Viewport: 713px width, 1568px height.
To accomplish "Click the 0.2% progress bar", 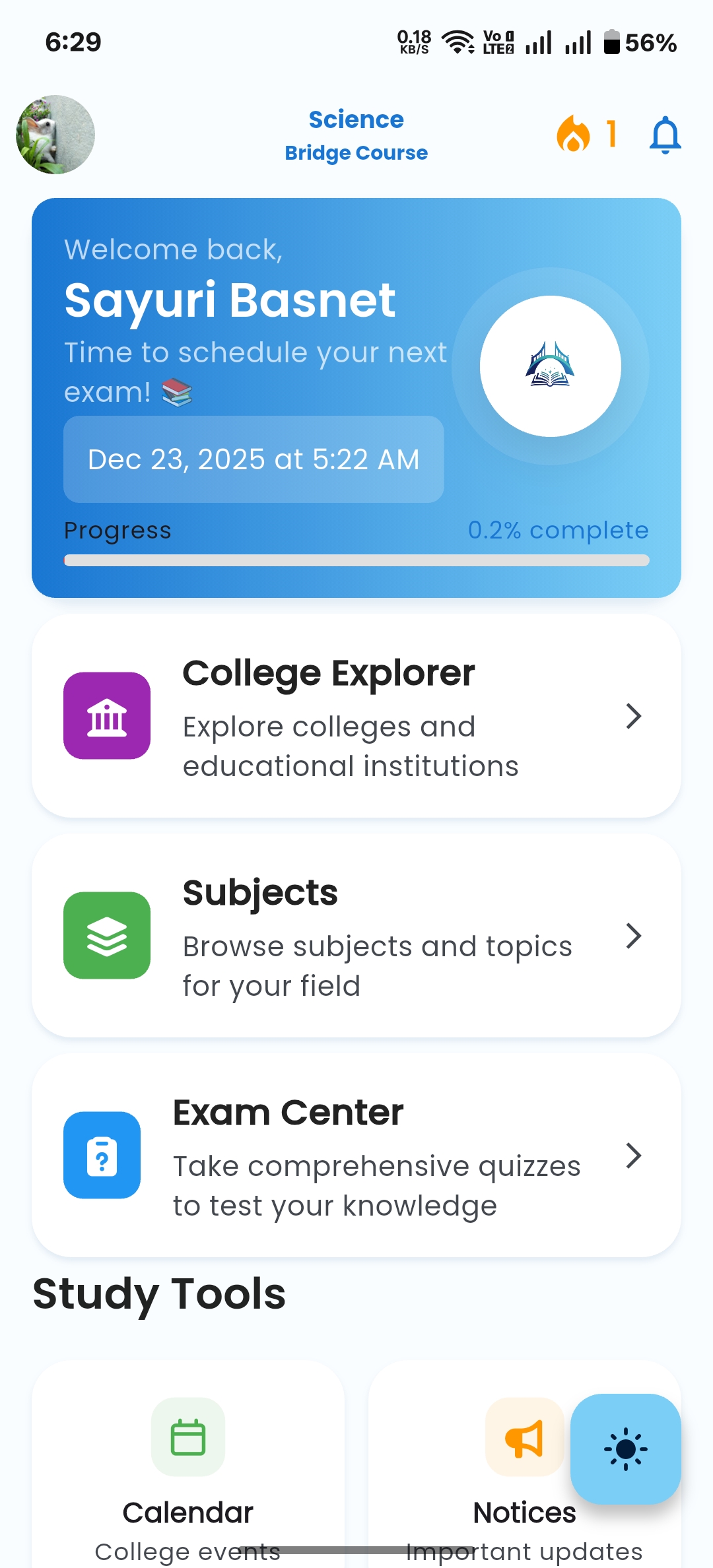I will 356,560.
